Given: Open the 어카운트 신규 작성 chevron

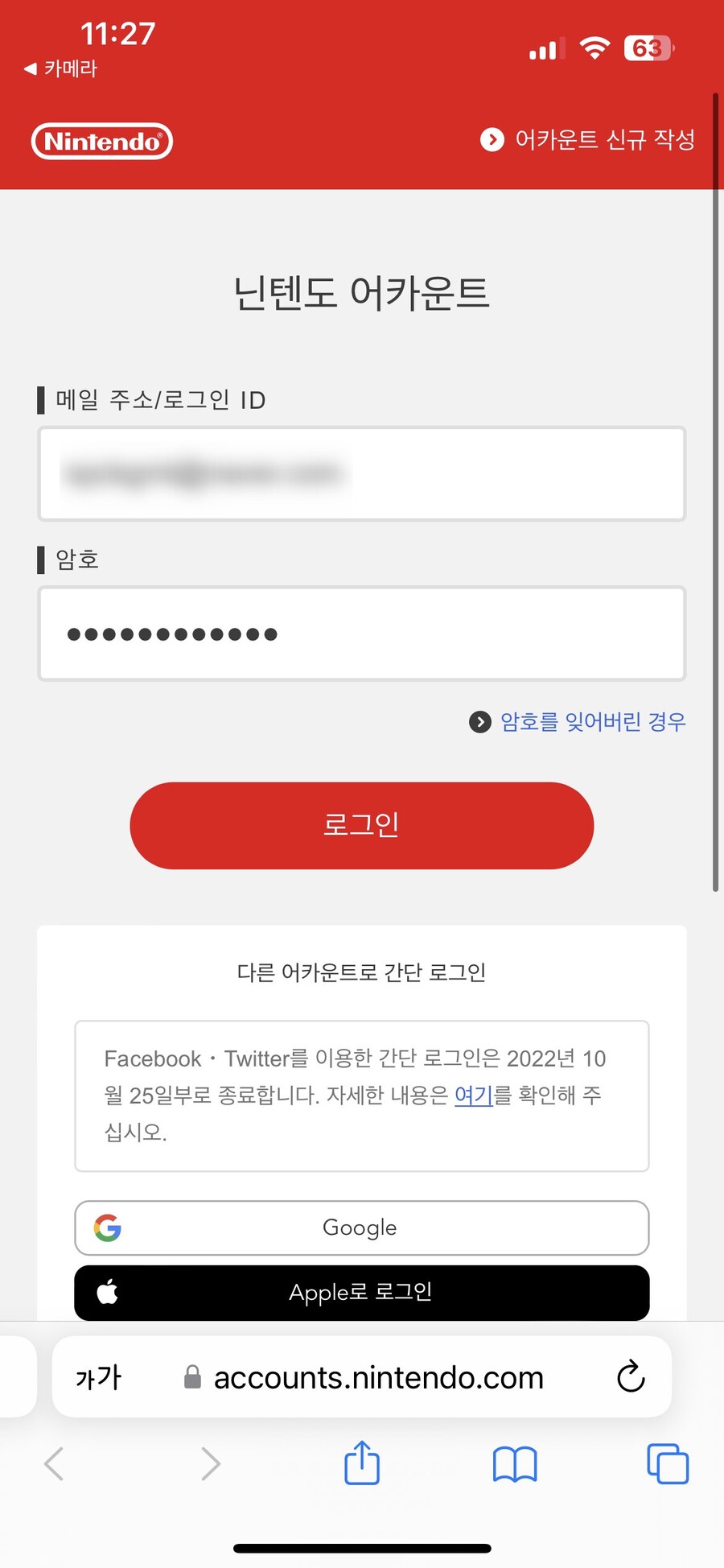Looking at the screenshot, I should click(492, 139).
